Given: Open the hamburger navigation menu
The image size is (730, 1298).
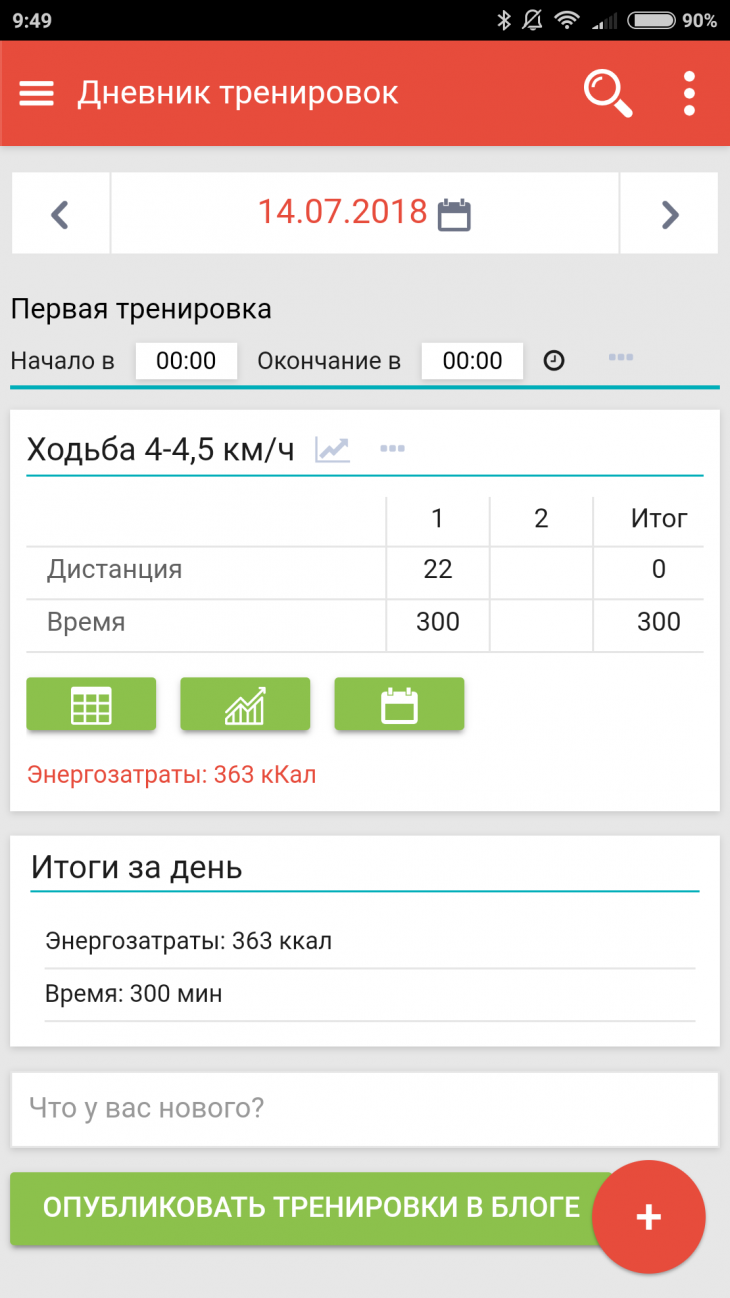Looking at the screenshot, I should pyautogui.click(x=36, y=93).
